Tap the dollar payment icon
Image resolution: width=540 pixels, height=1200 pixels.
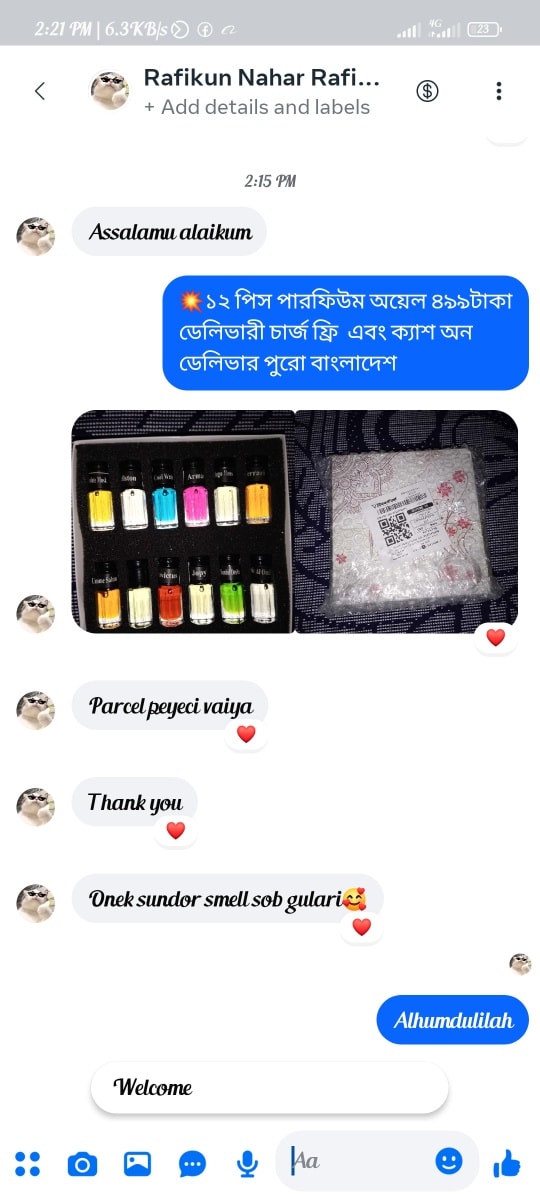coord(428,91)
